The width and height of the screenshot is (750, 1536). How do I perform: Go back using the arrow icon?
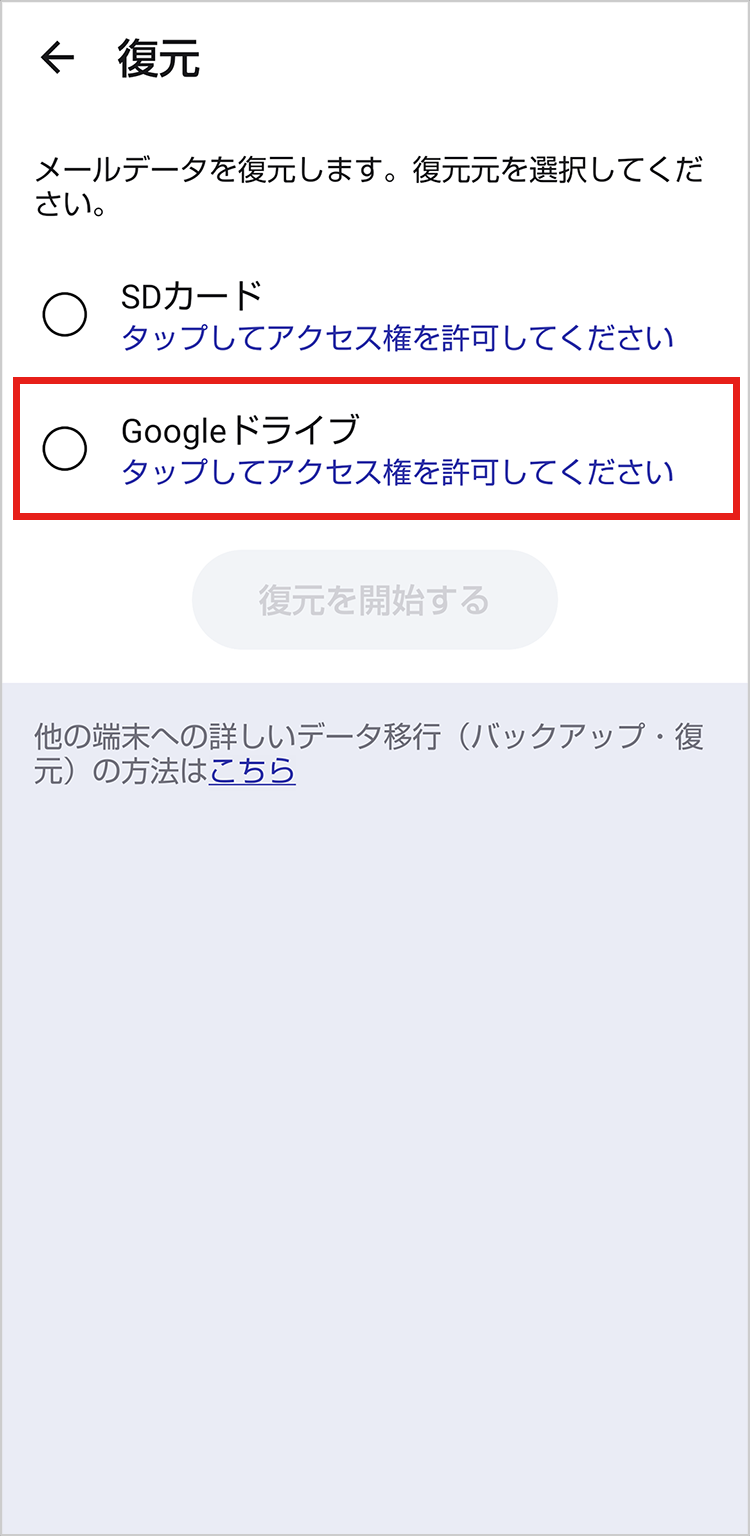pos(58,59)
